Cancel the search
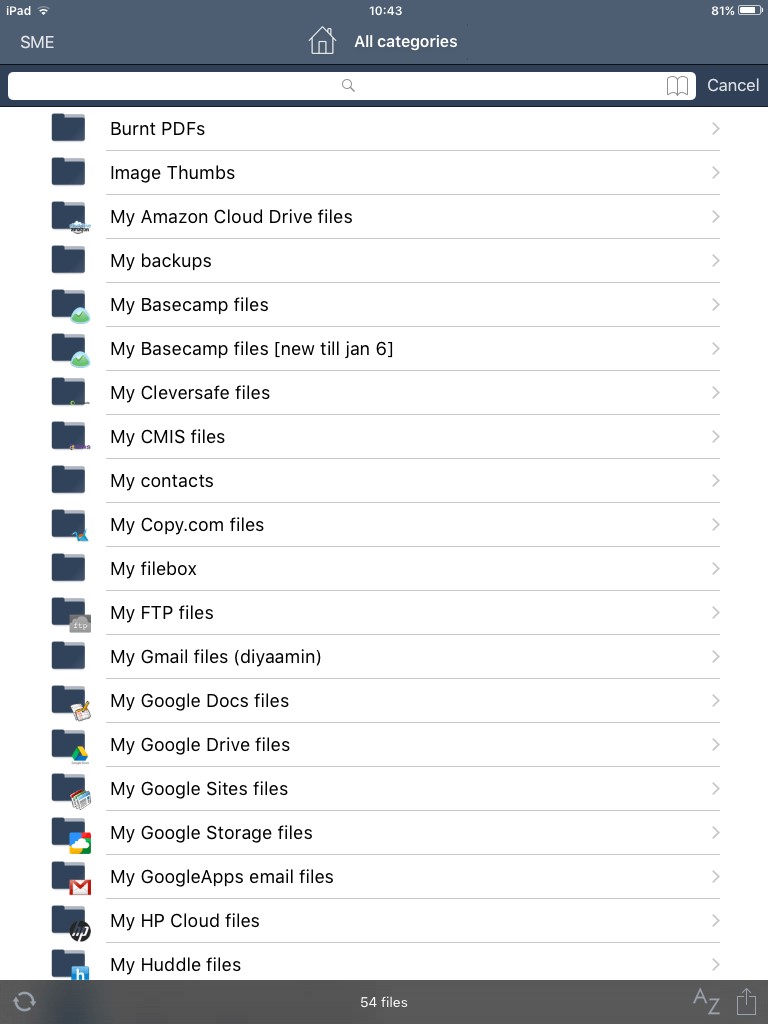Viewport: 768px width, 1024px height. coord(733,85)
